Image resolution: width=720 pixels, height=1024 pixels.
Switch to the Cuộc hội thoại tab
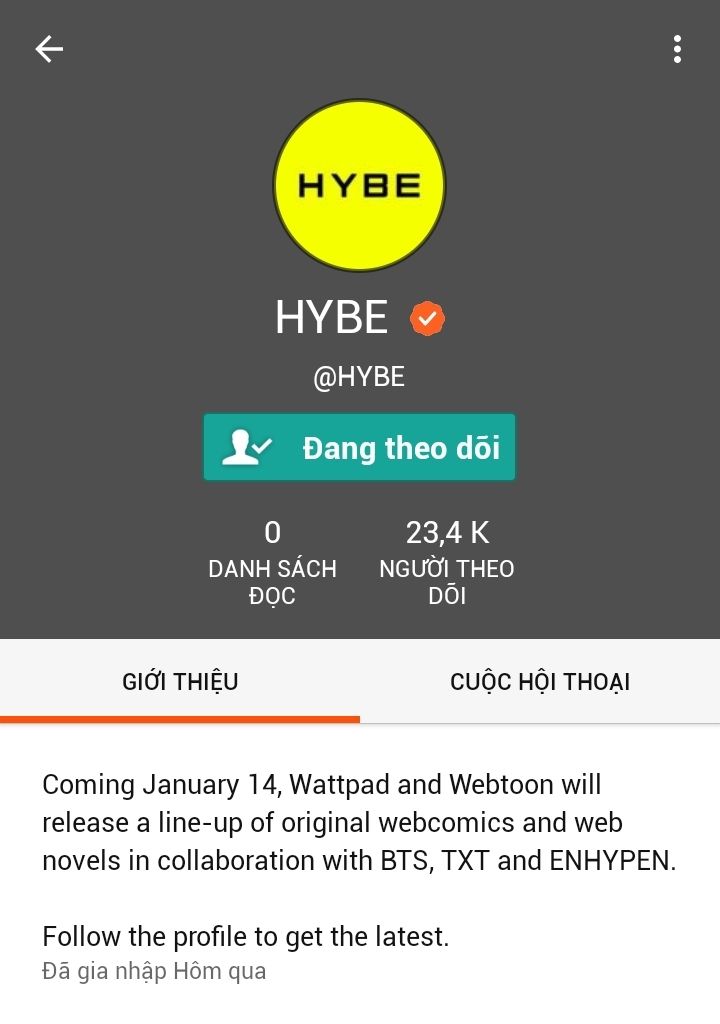pyautogui.click(x=540, y=682)
